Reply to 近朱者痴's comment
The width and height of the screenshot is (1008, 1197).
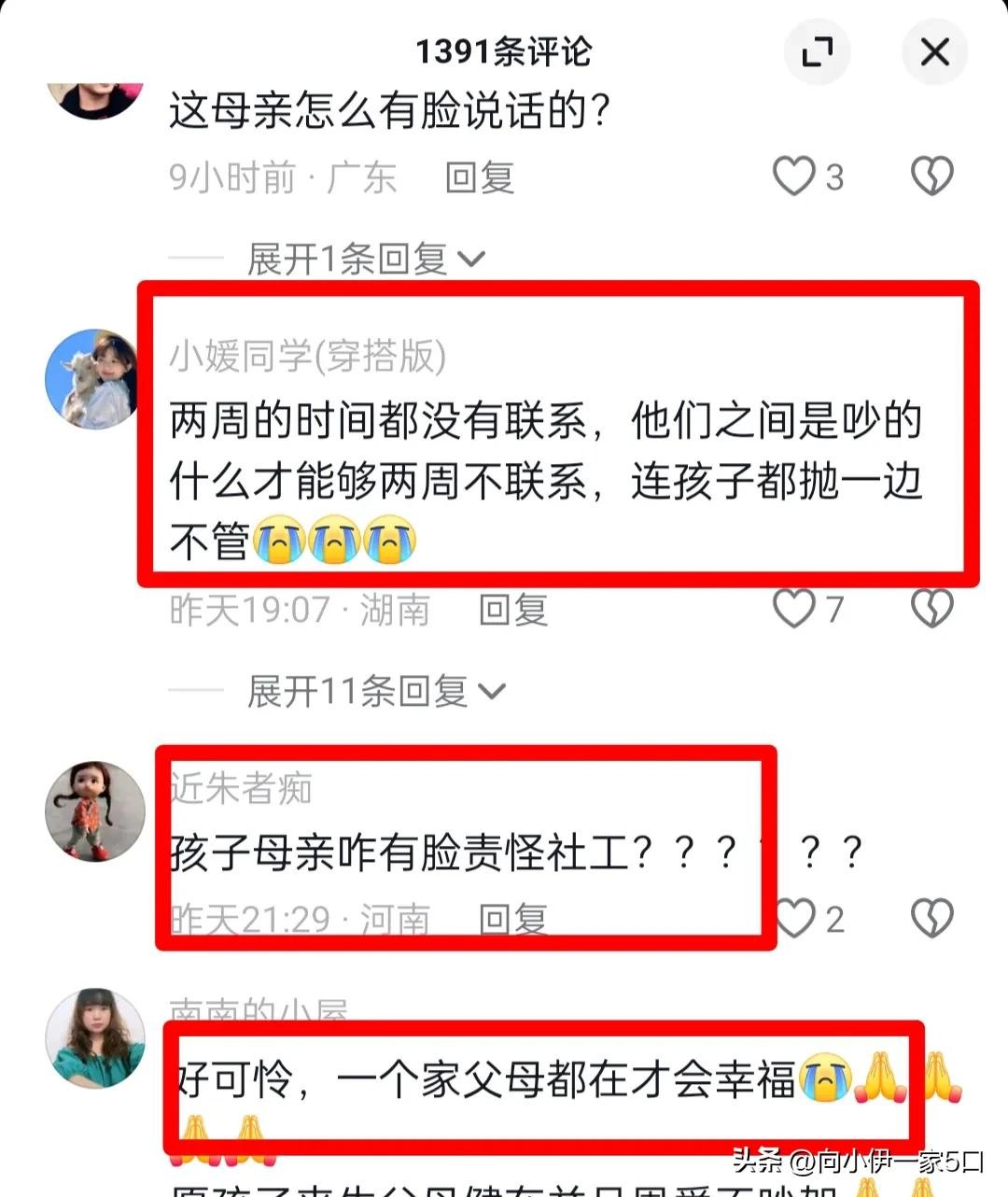[513, 920]
